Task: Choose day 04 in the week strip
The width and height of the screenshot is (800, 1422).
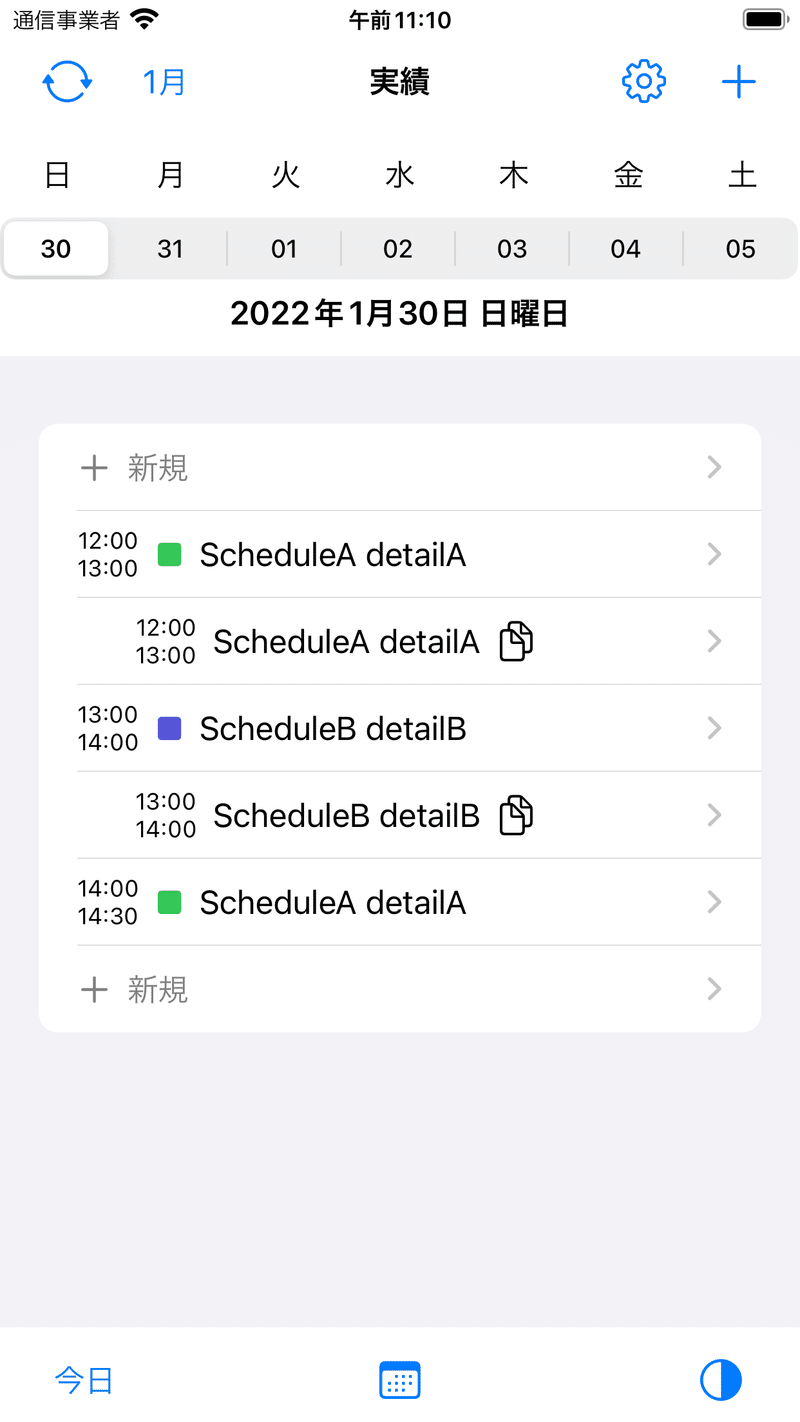Action: click(626, 249)
